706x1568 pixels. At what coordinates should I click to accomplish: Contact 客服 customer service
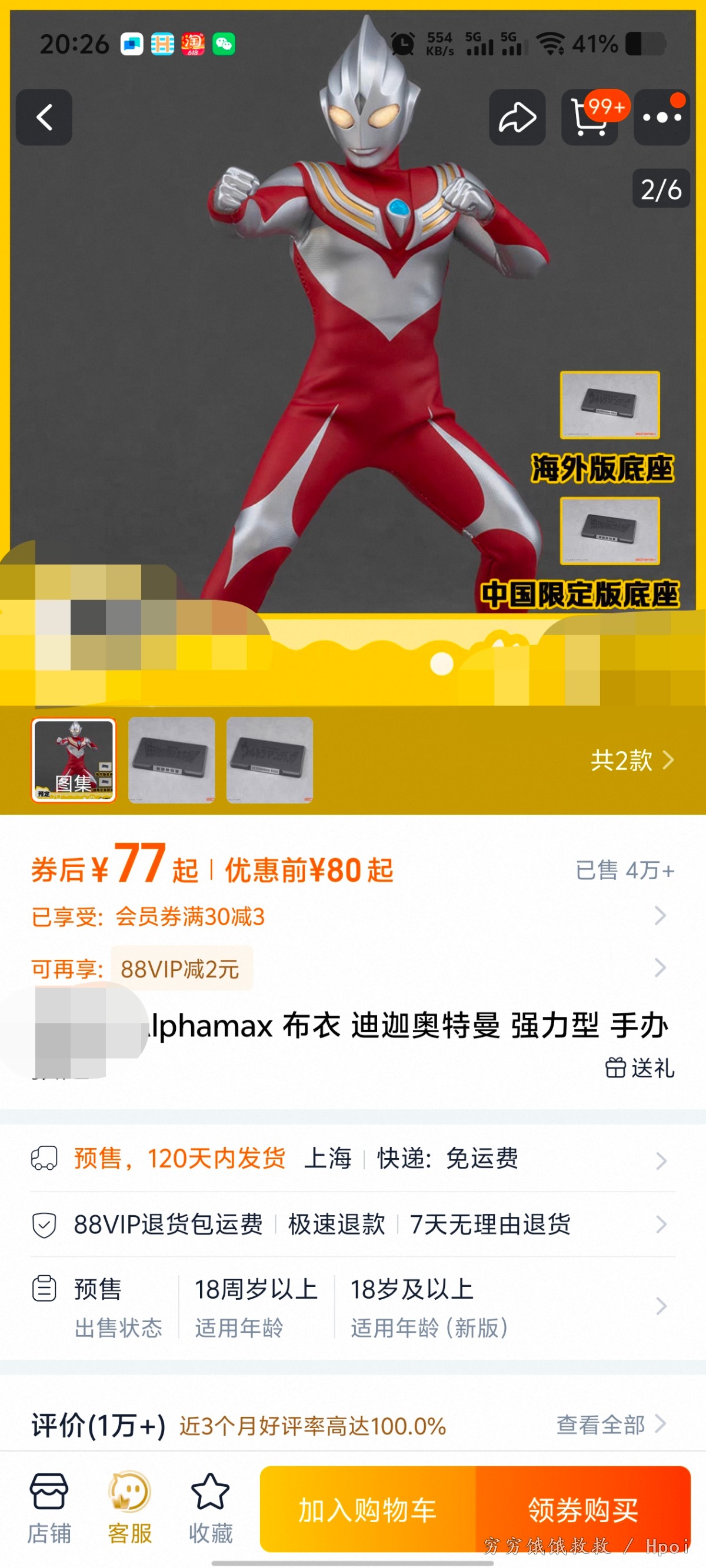pyautogui.click(x=130, y=1508)
